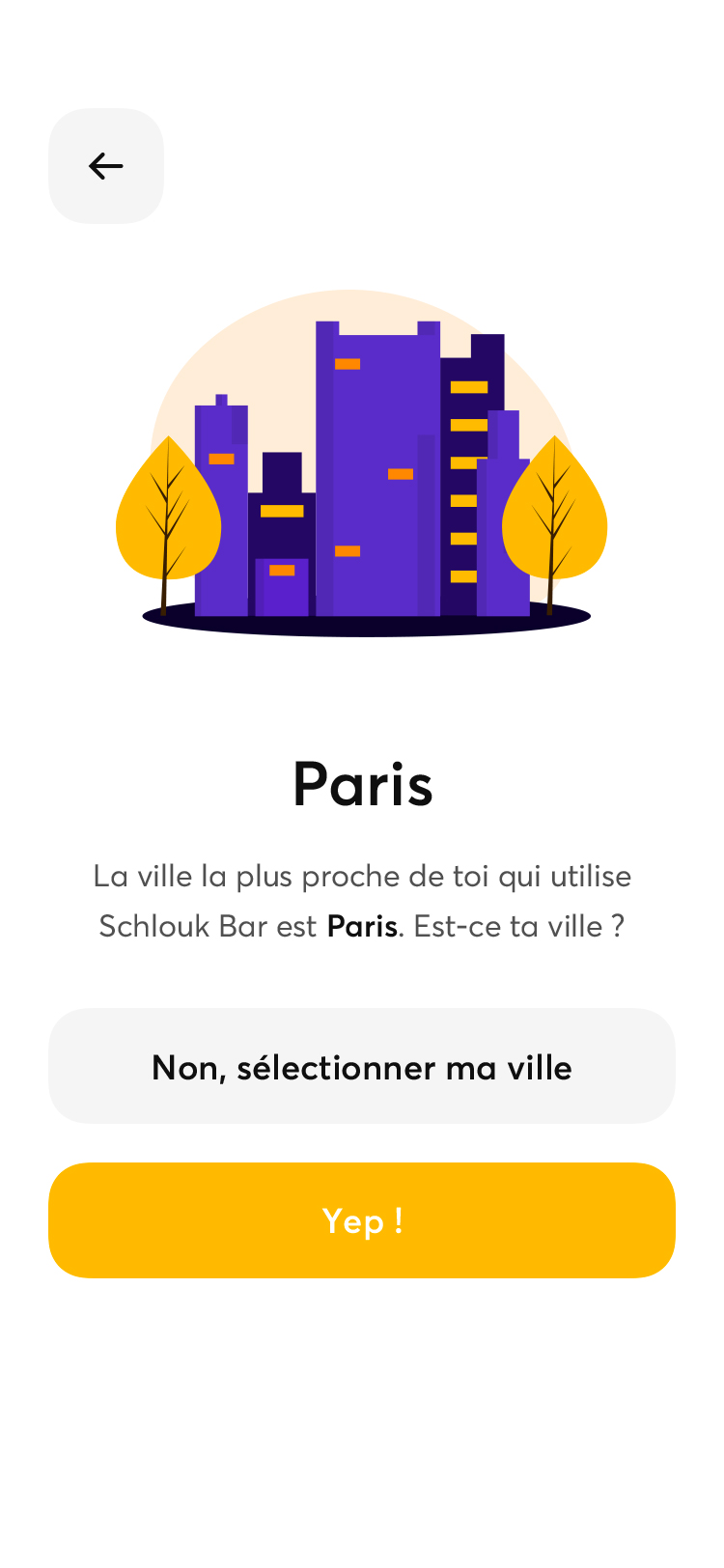Confirm Paris with the "Yep !" button

point(362,1220)
